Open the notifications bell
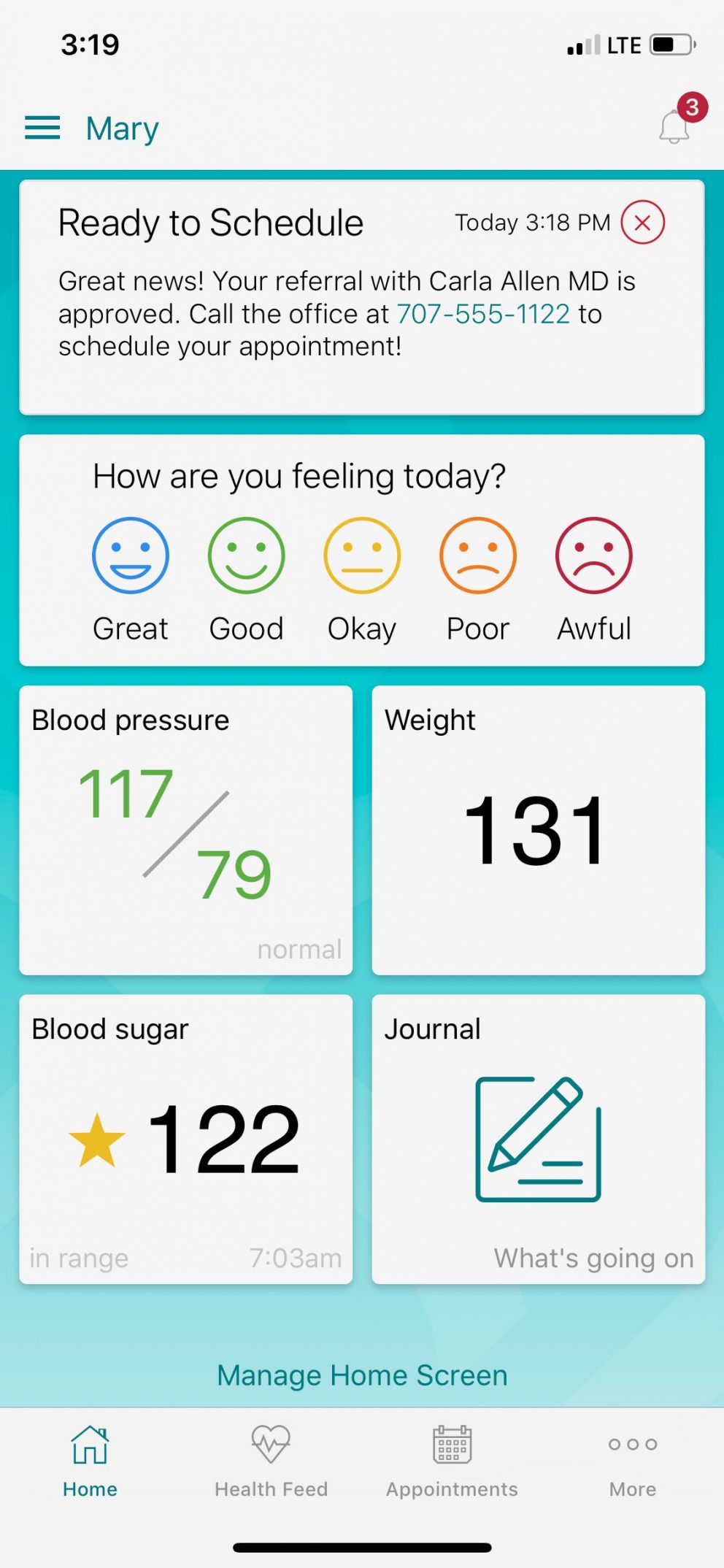The height and width of the screenshot is (1568, 724). point(674,127)
